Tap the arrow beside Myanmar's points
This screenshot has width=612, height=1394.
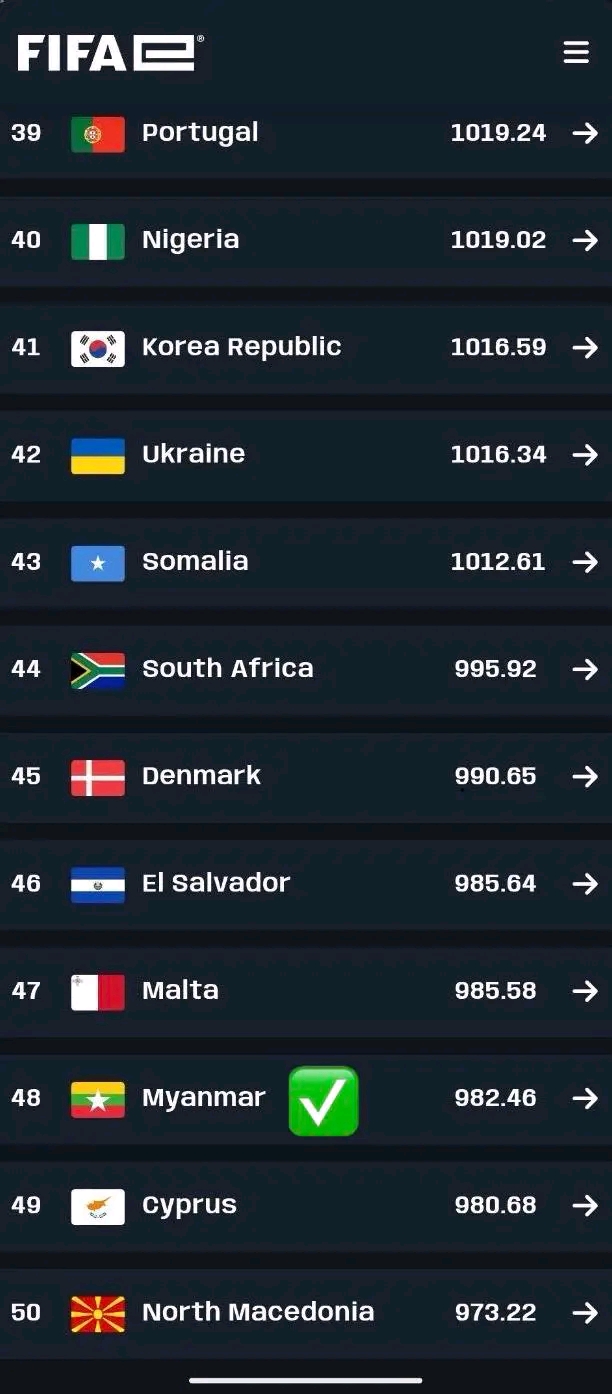point(585,1098)
